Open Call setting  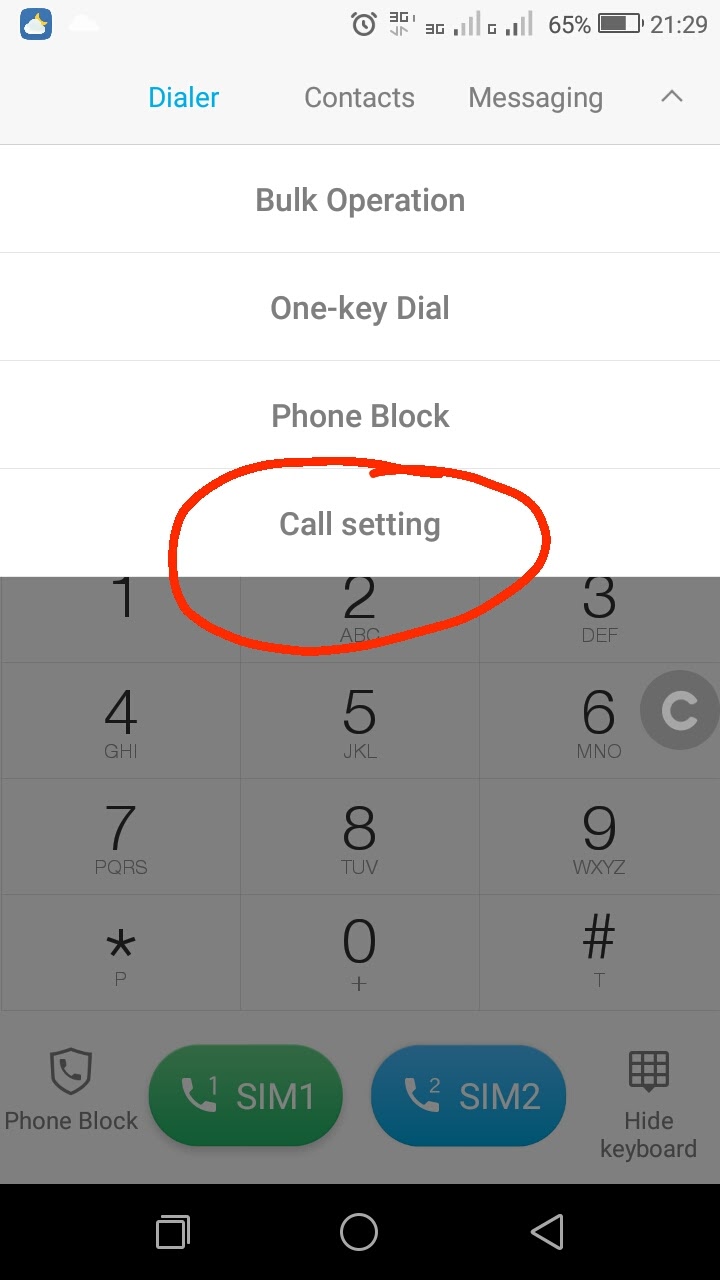360,524
